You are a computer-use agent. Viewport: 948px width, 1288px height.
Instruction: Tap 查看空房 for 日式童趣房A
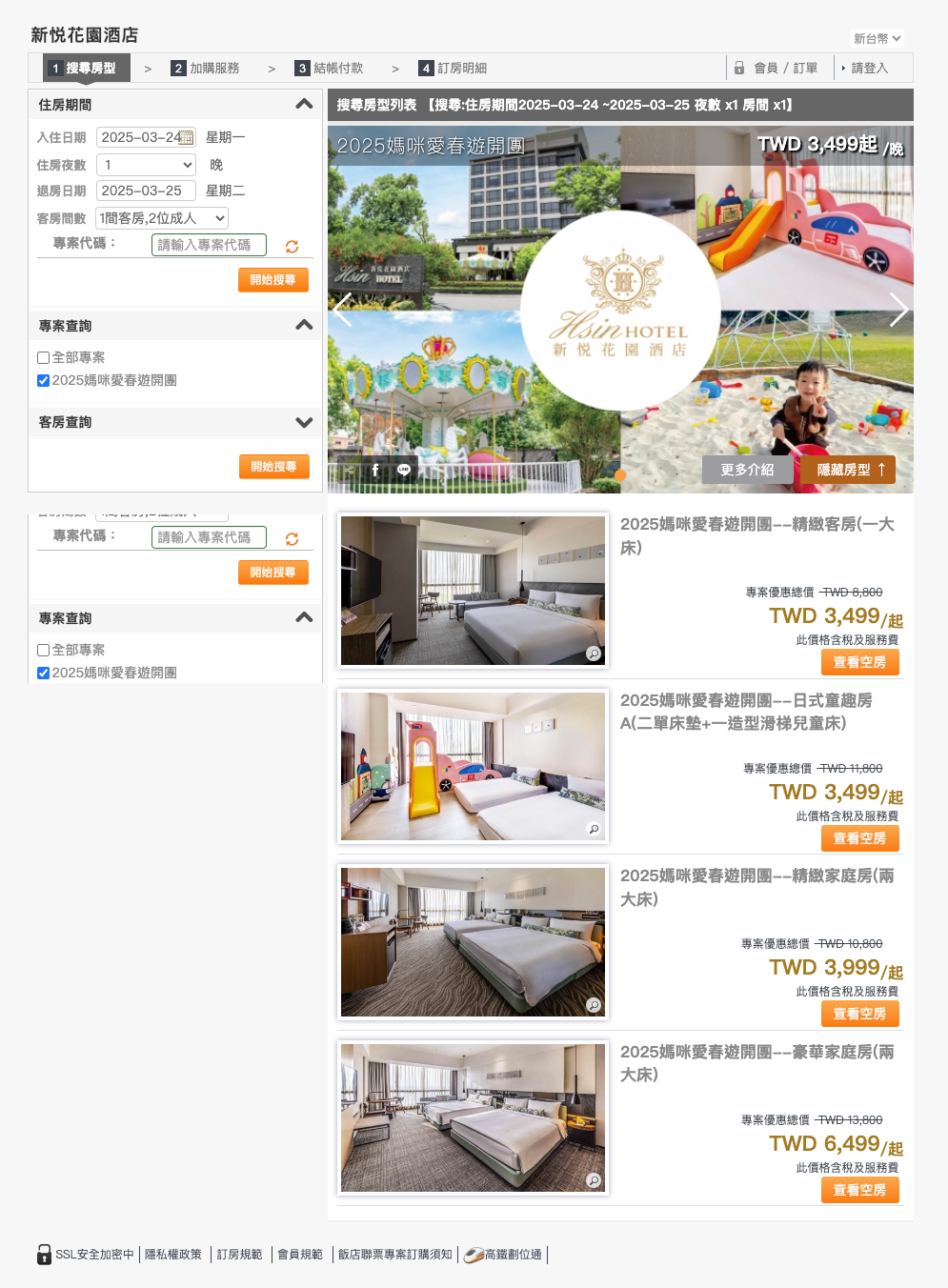[x=859, y=838]
